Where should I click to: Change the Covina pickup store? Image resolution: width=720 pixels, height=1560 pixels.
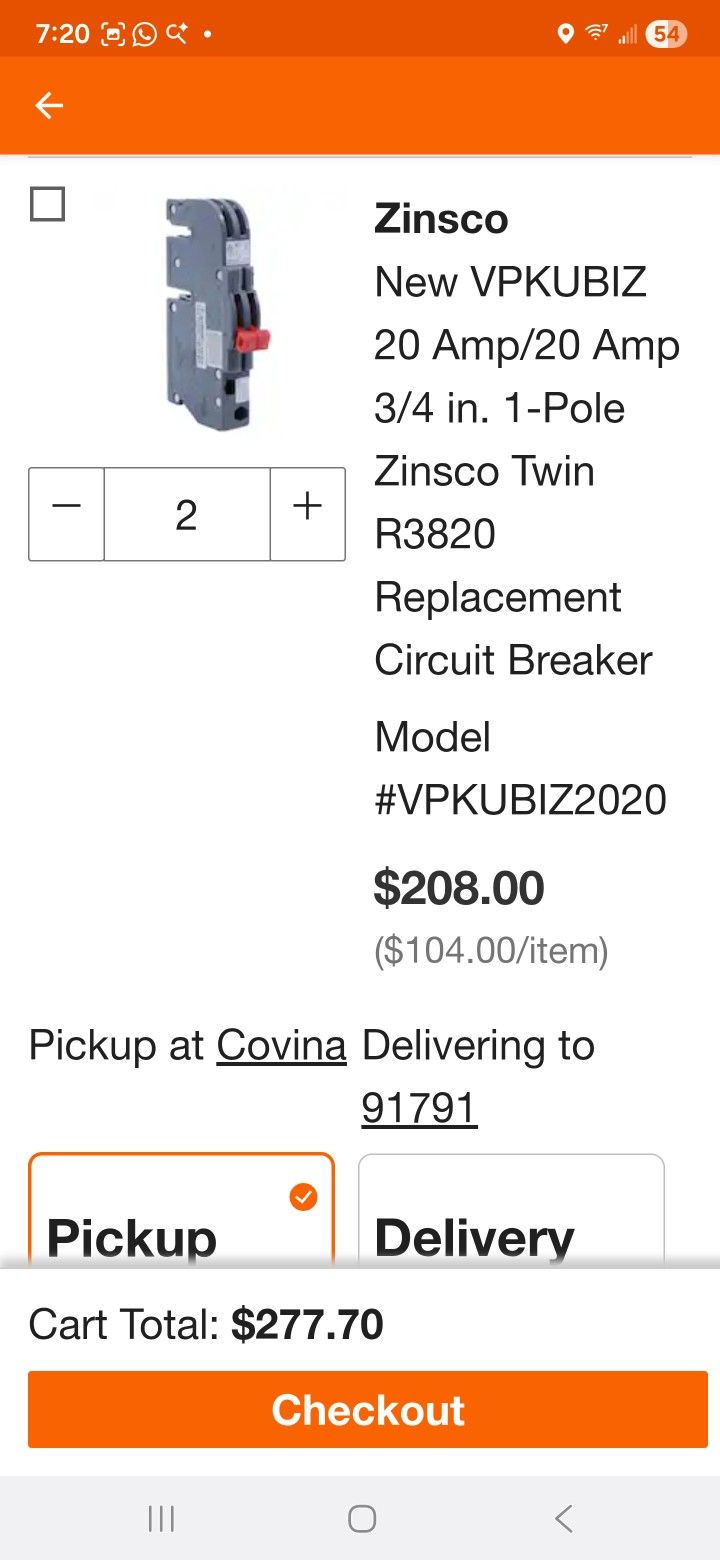coord(281,1046)
